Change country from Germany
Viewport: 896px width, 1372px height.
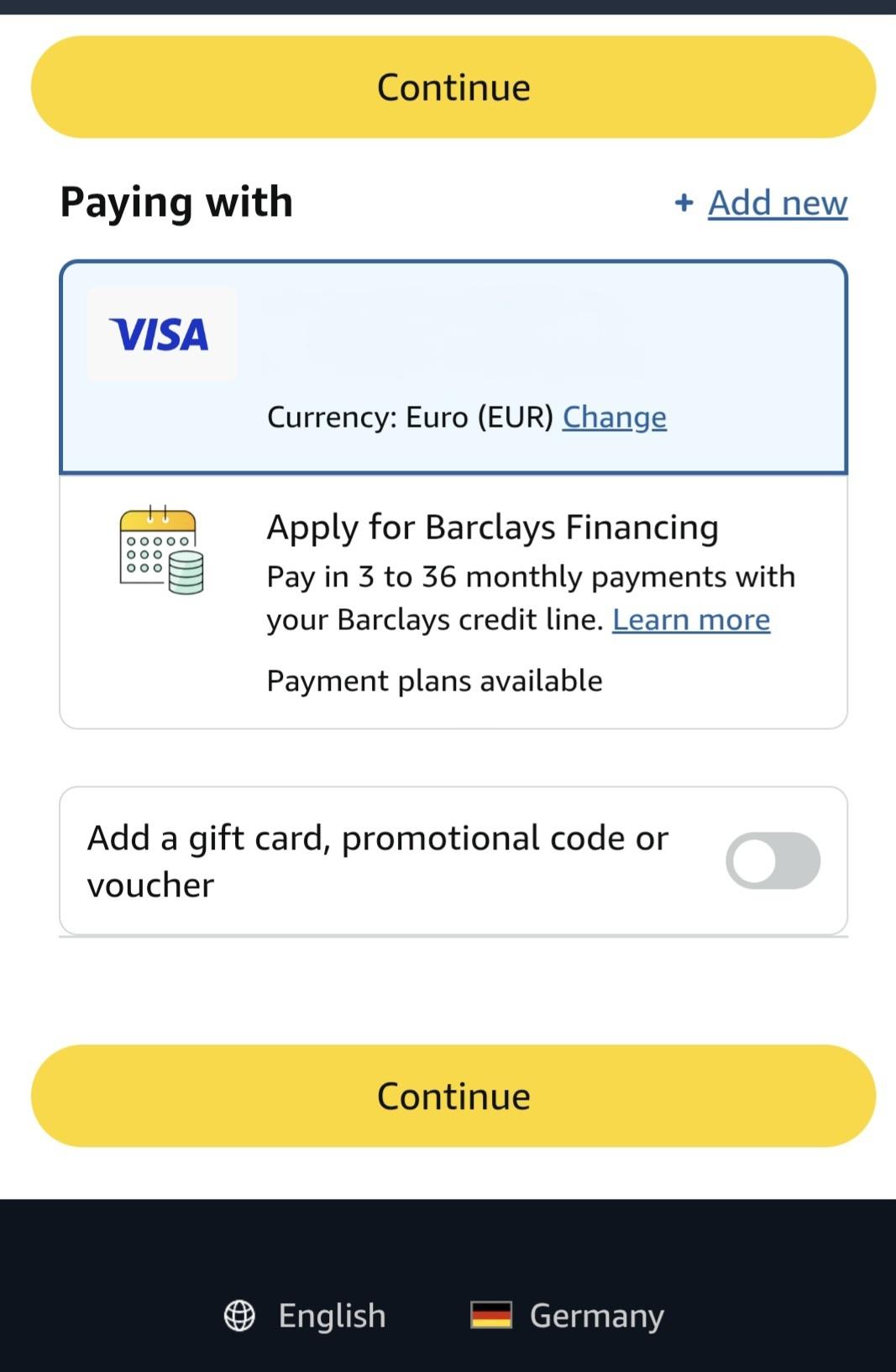click(x=568, y=1315)
